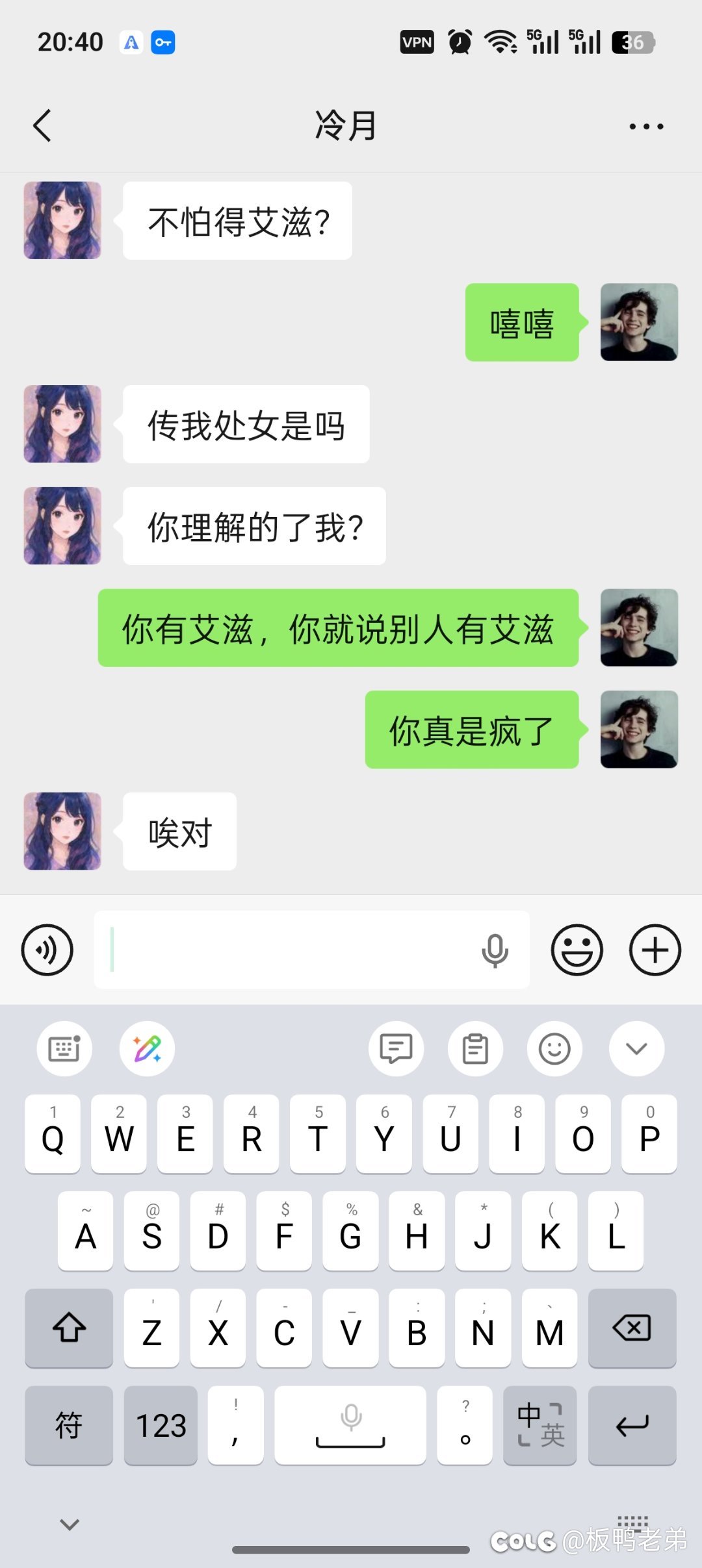The height and width of the screenshot is (1568, 702).
Task: Go back from the 冷月 chat
Action: tap(42, 125)
